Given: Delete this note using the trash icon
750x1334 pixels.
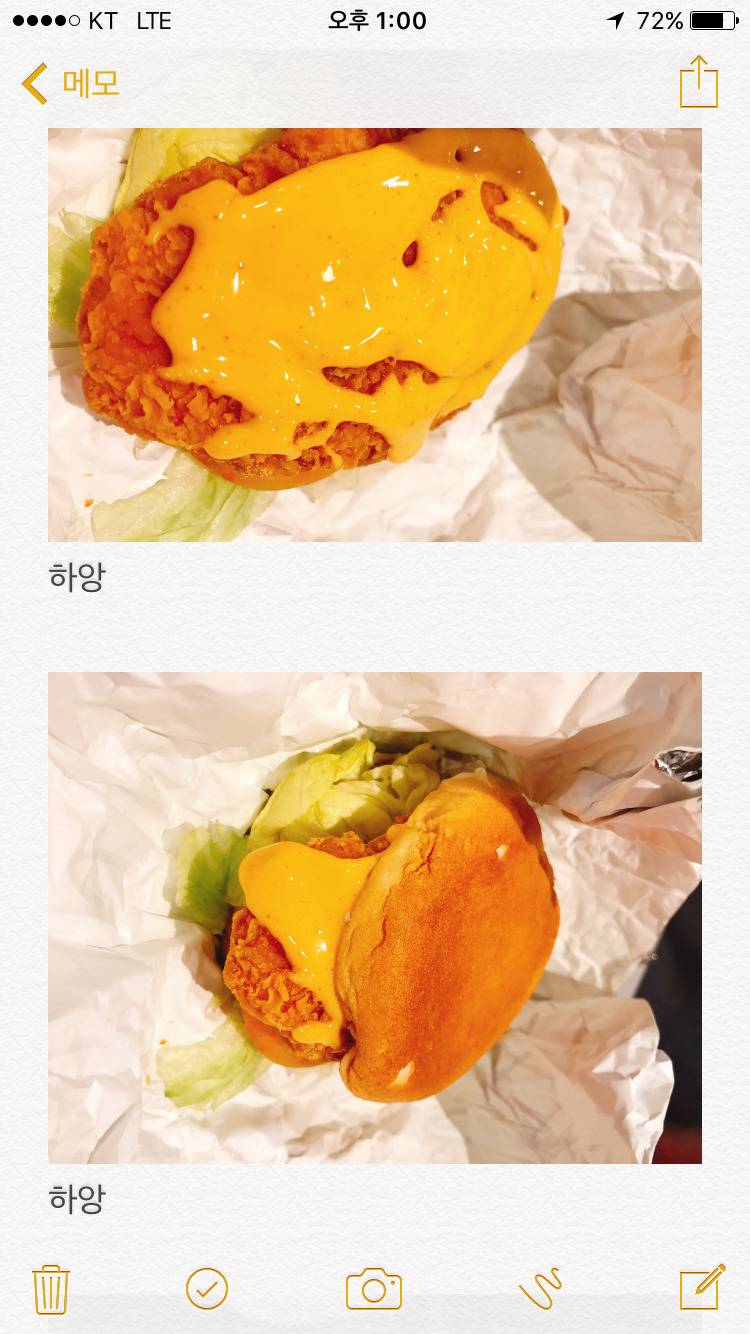Looking at the screenshot, I should (x=51, y=1290).
